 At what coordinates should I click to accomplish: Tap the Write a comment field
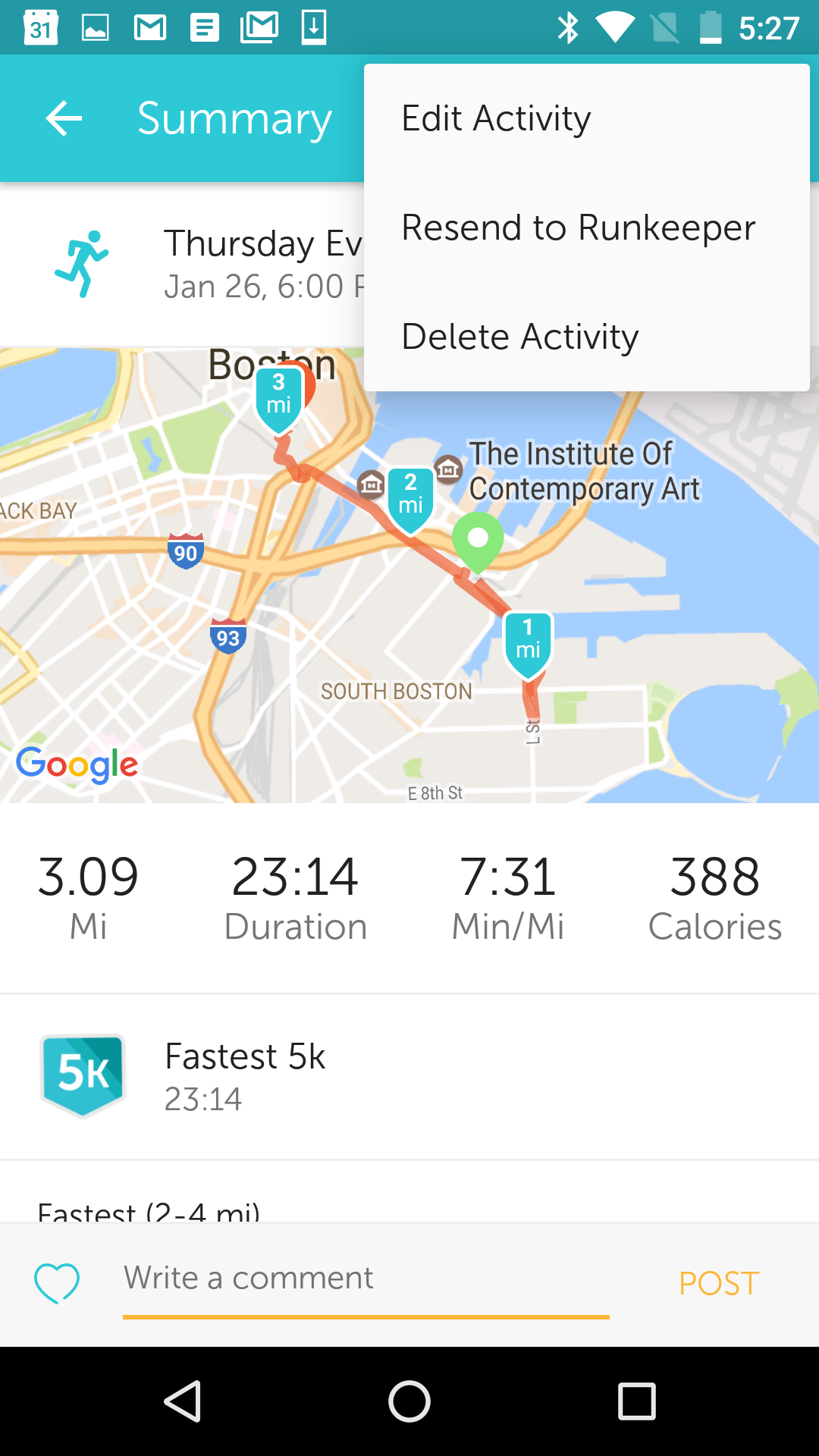pos(366,1279)
